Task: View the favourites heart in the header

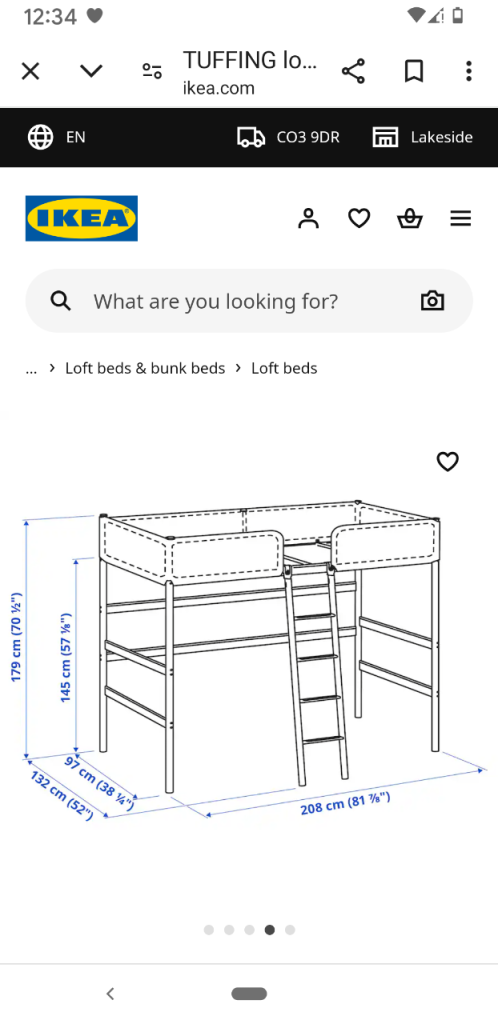Action: [359, 219]
